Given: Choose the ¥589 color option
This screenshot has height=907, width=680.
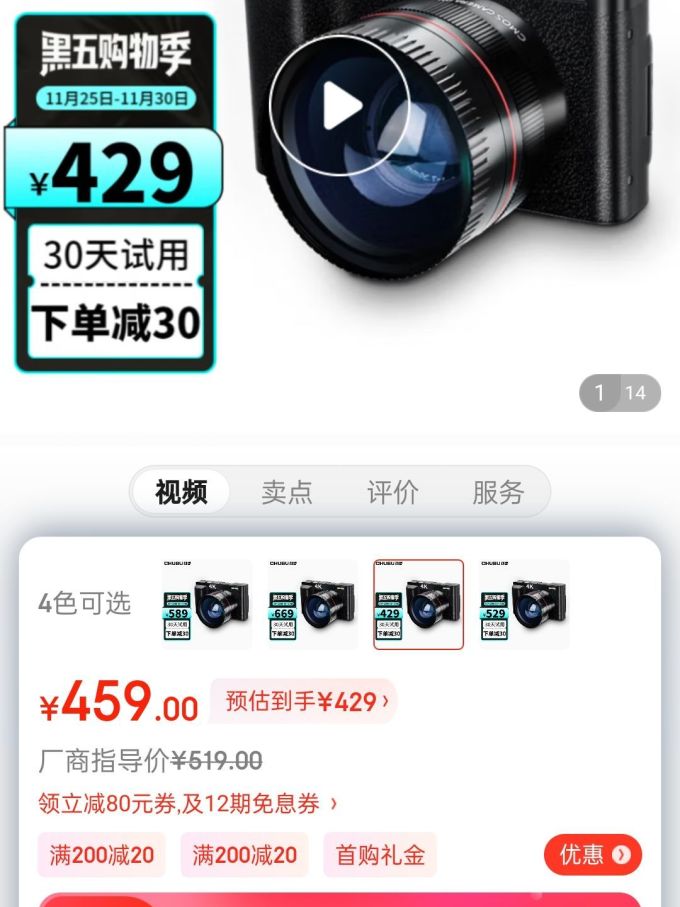Looking at the screenshot, I should [207, 604].
